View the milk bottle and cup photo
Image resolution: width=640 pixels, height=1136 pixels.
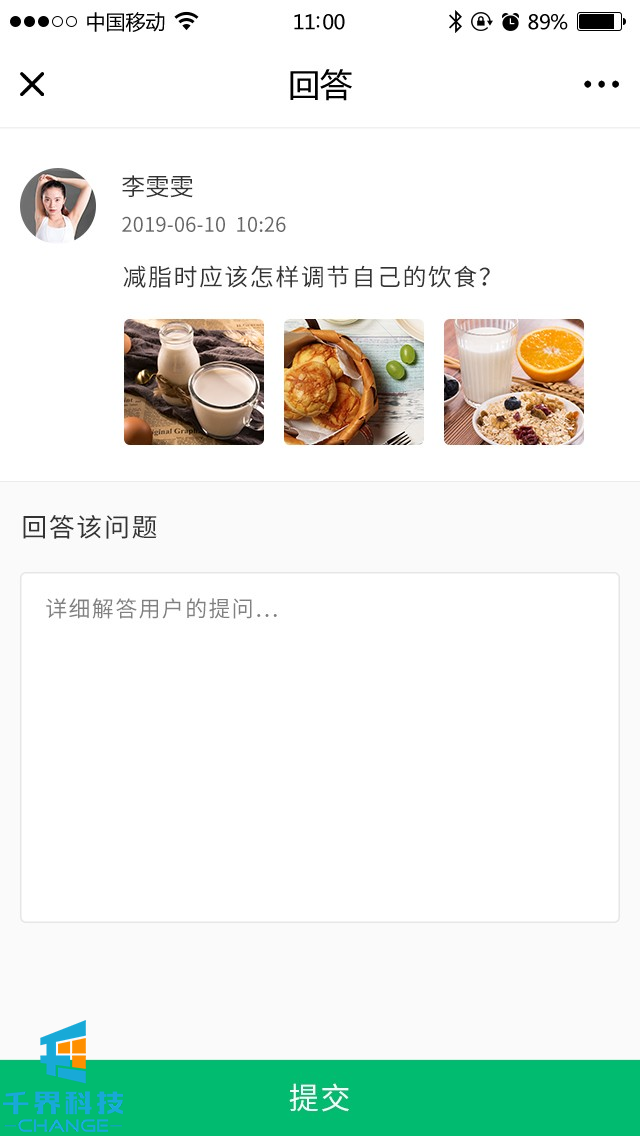[194, 382]
